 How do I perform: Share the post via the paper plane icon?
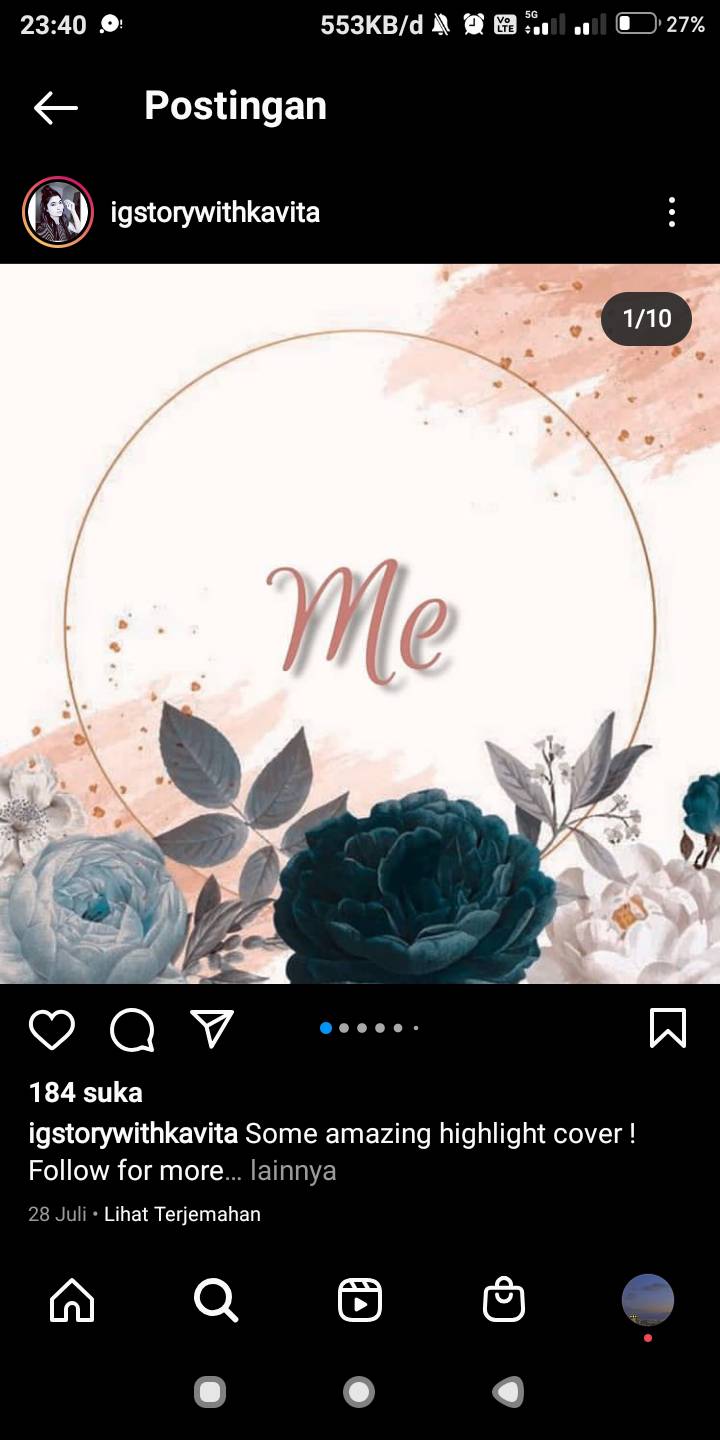pyautogui.click(x=212, y=1028)
